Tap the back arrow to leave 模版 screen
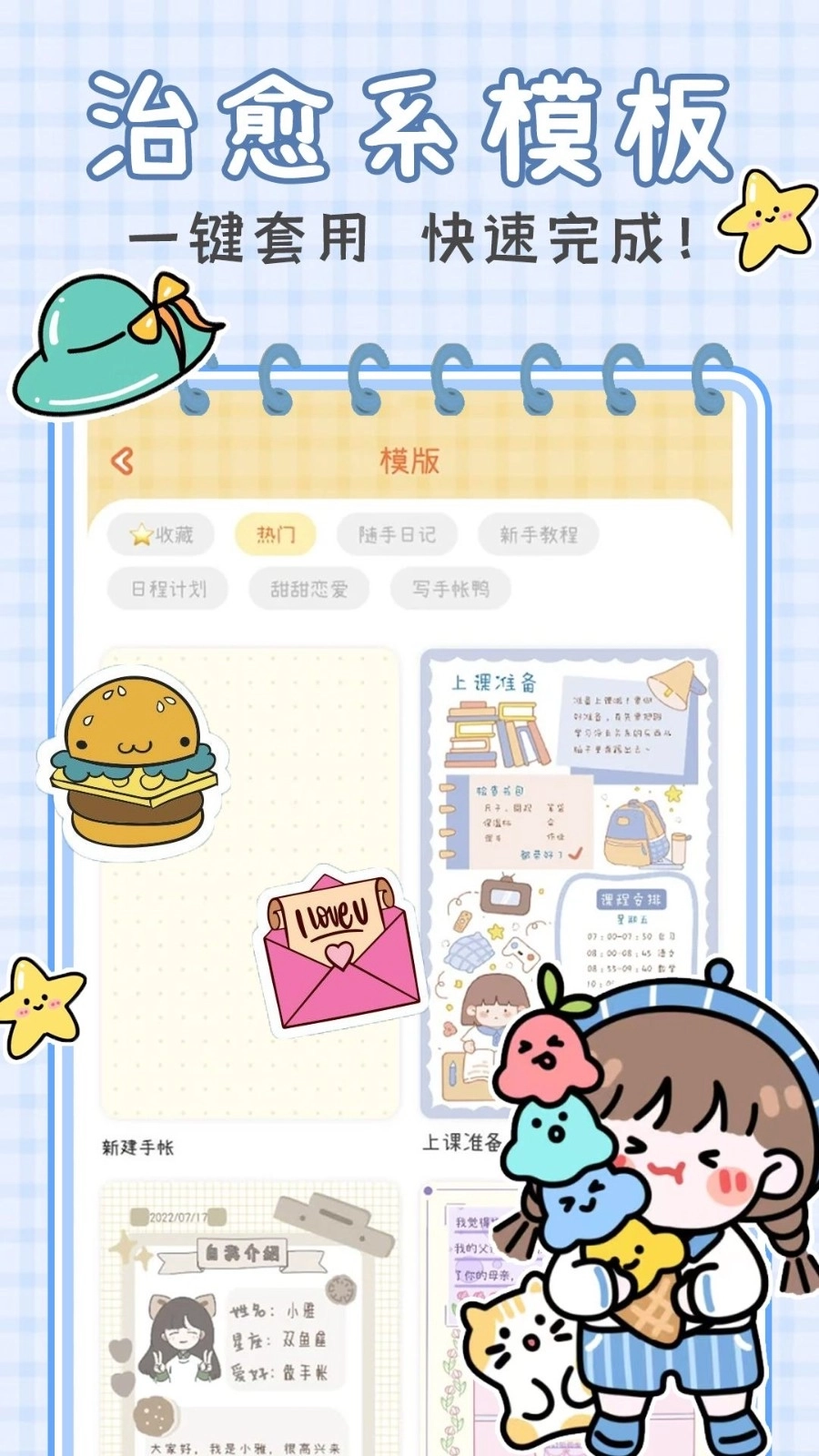 click(125, 462)
